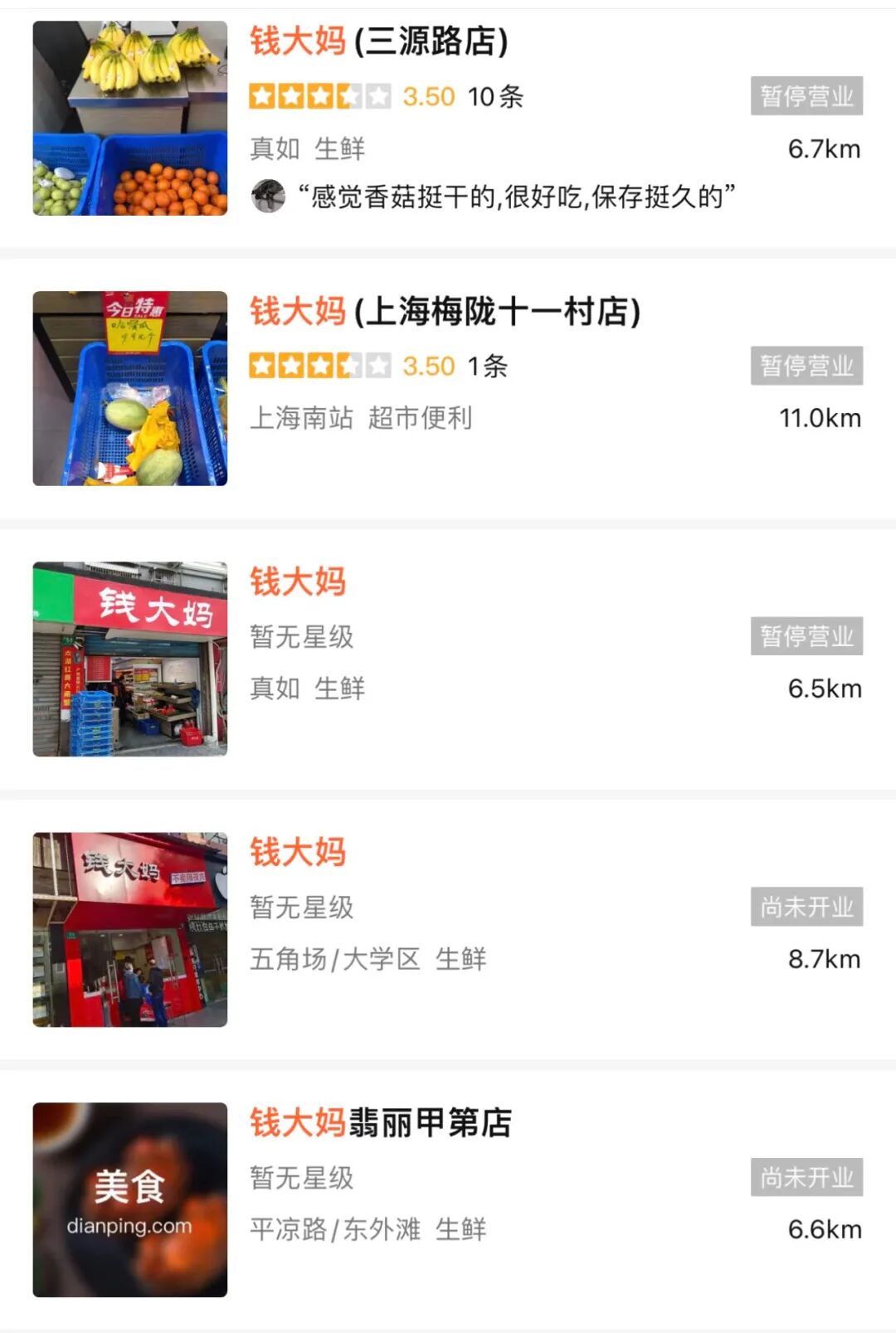Open the 钱大妈 listing 6.5km away
This screenshot has width=896, height=1333.
click(x=448, y=659)
